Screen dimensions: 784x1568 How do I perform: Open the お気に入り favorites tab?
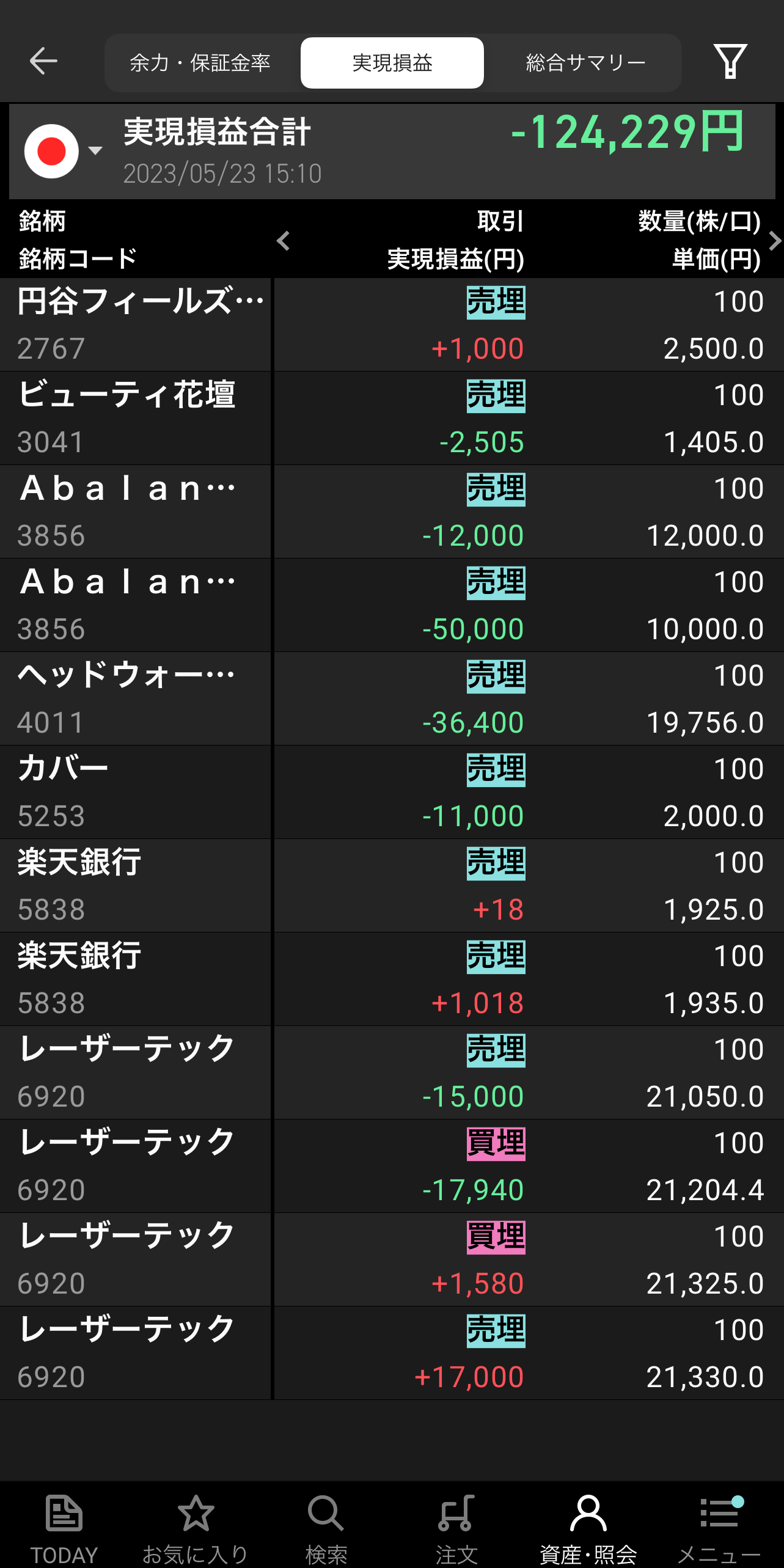(x=196, y=1528)
